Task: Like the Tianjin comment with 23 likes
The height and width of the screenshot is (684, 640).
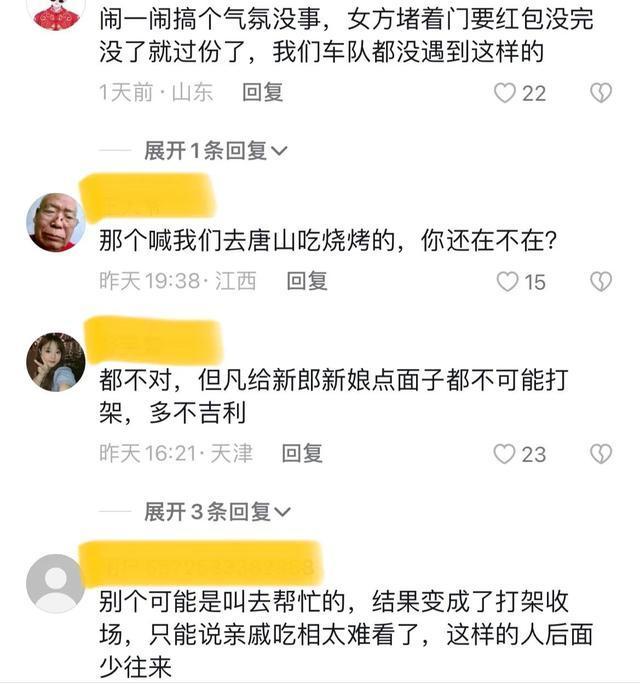Action: (x=506, y=454)
